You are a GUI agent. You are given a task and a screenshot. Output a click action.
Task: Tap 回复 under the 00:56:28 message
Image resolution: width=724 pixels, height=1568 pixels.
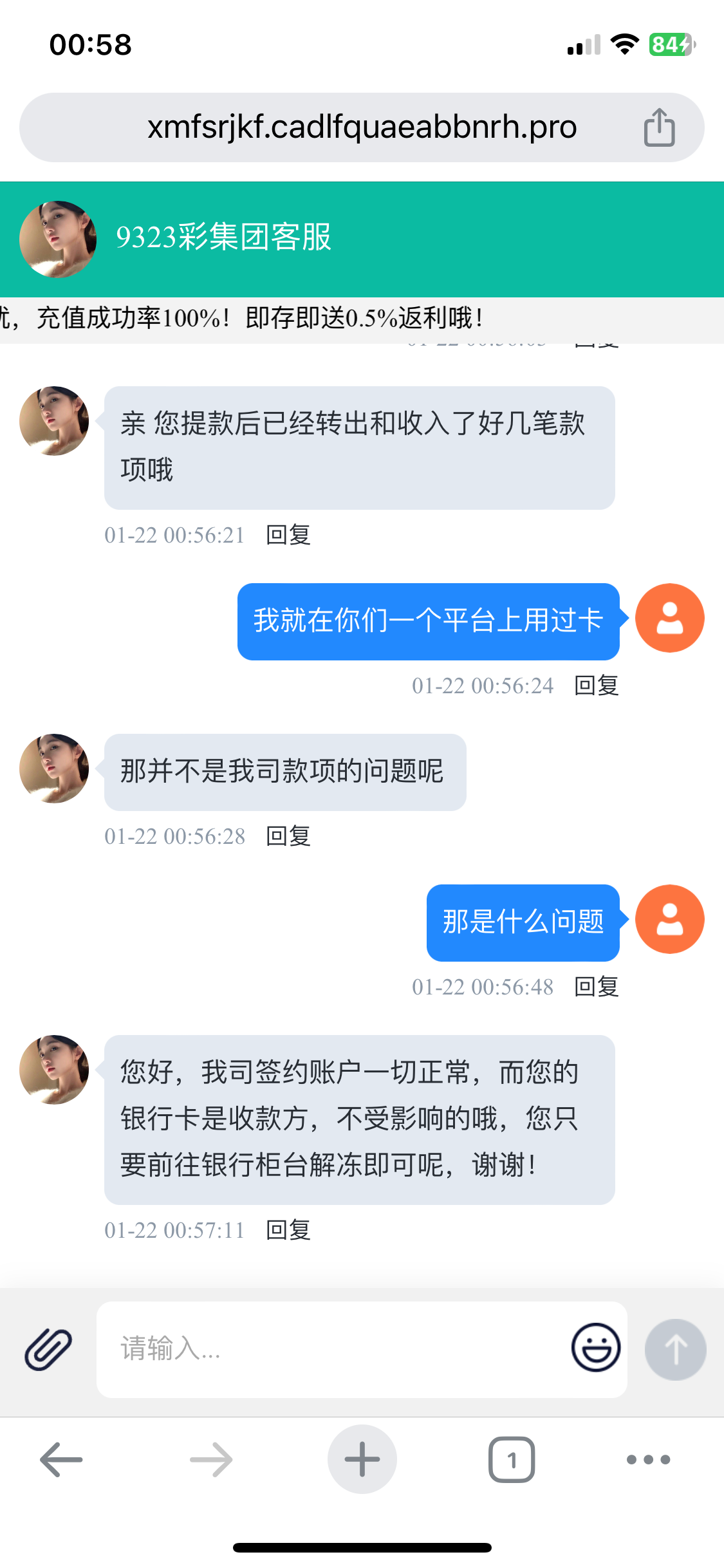coord(288,836)
